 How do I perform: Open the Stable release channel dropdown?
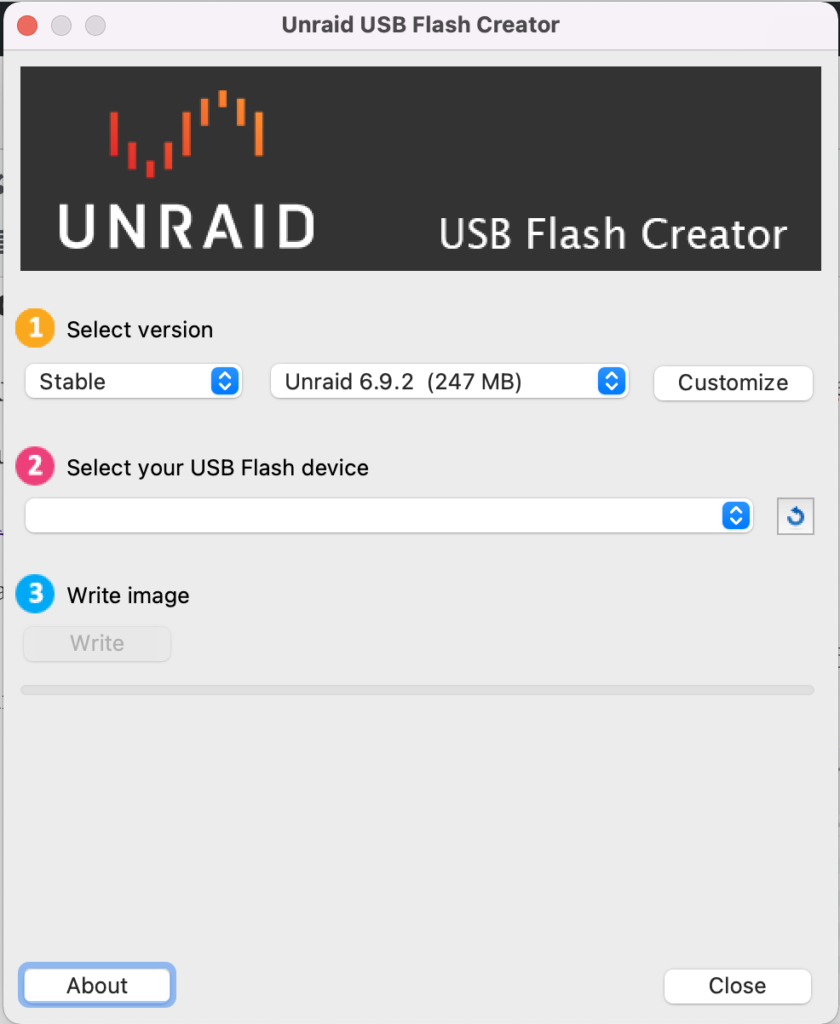[133, 381]
